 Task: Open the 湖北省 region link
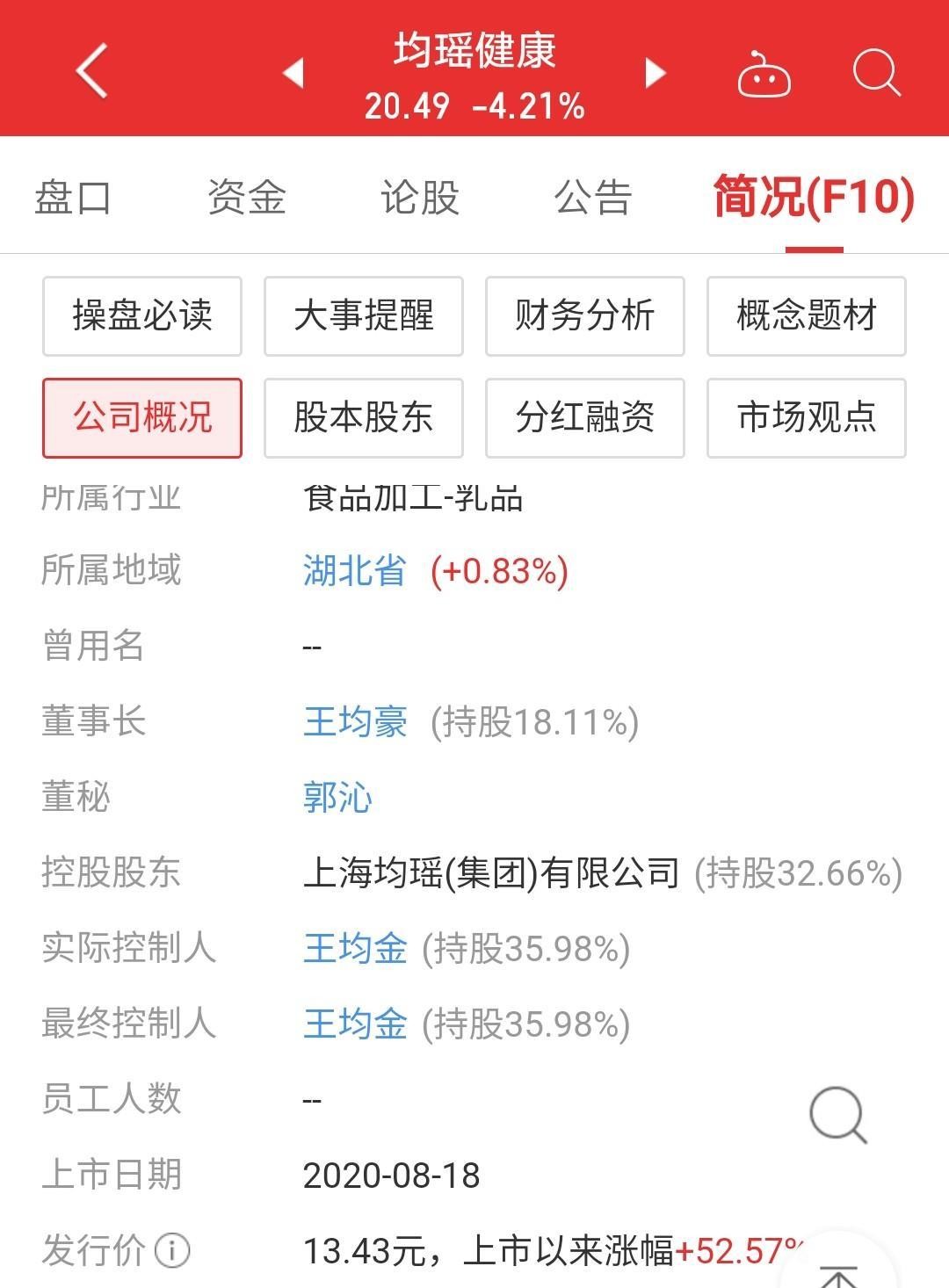pyautogui.click(x=355, y=571)
